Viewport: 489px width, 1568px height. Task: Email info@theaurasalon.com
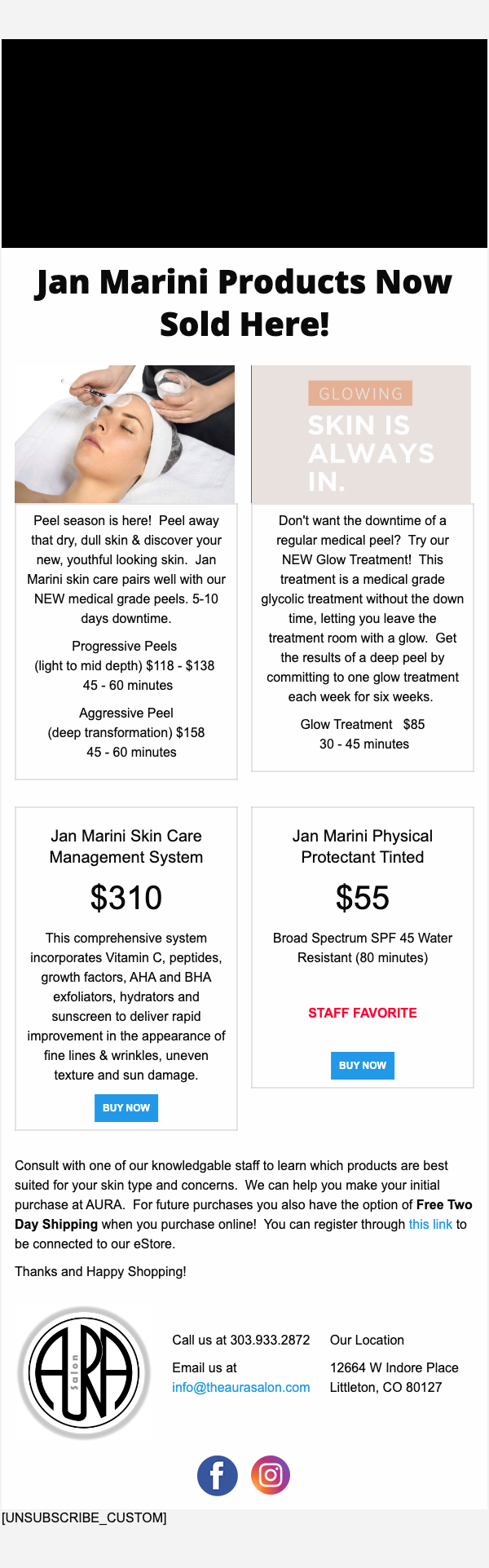(240, 1387)
